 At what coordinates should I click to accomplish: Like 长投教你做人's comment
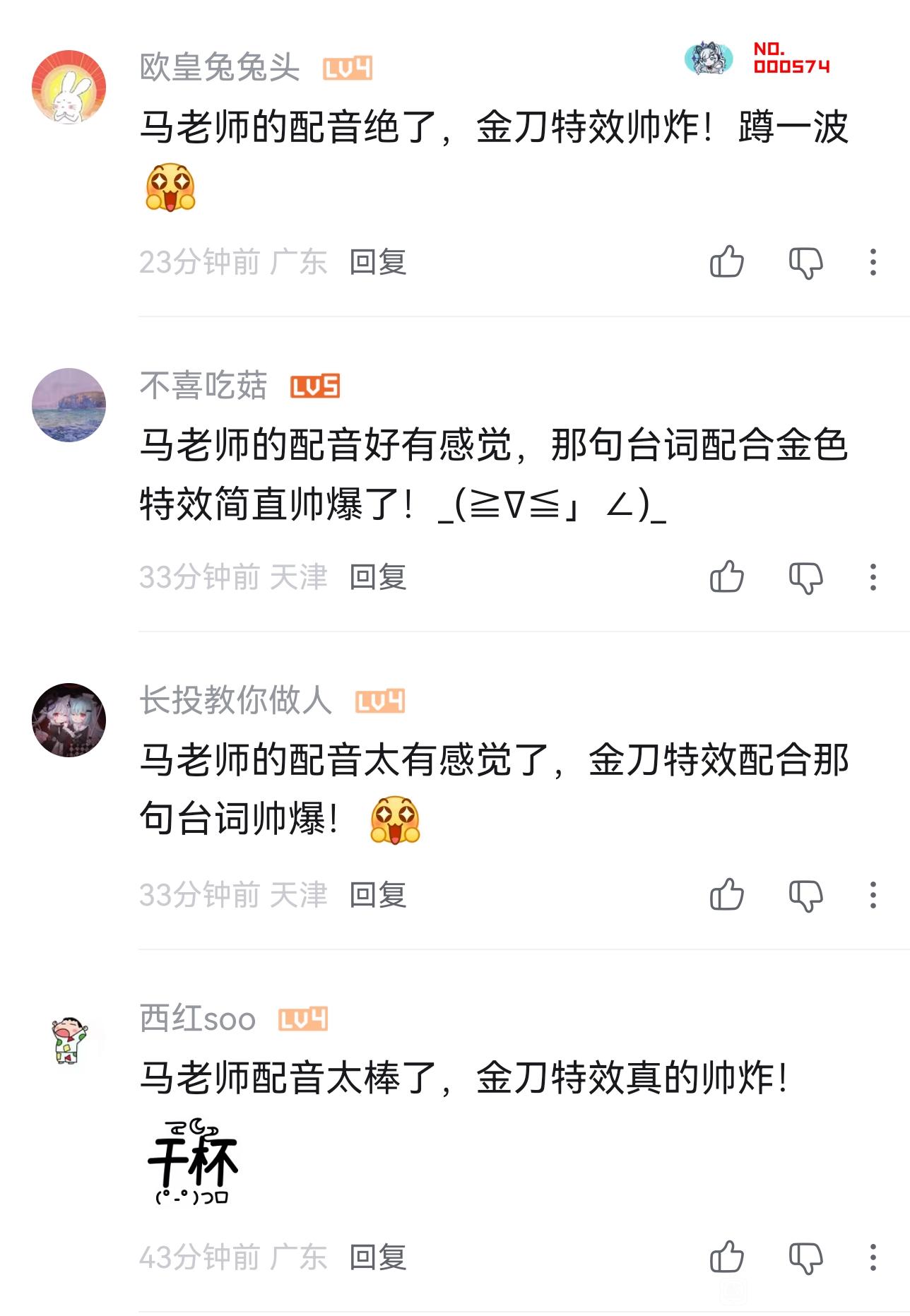click(x=726, y=895)
